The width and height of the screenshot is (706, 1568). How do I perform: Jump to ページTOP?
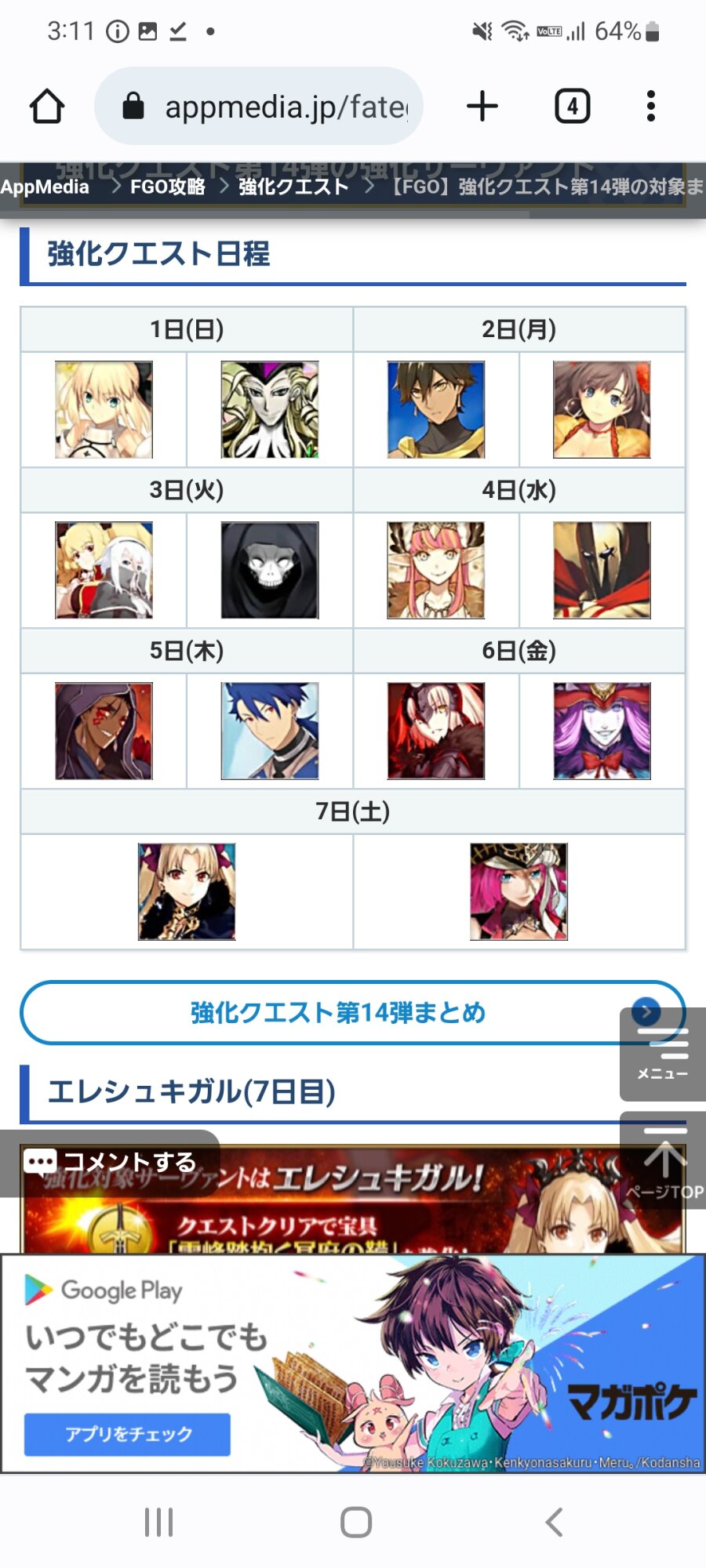[x=664, y=1160]
